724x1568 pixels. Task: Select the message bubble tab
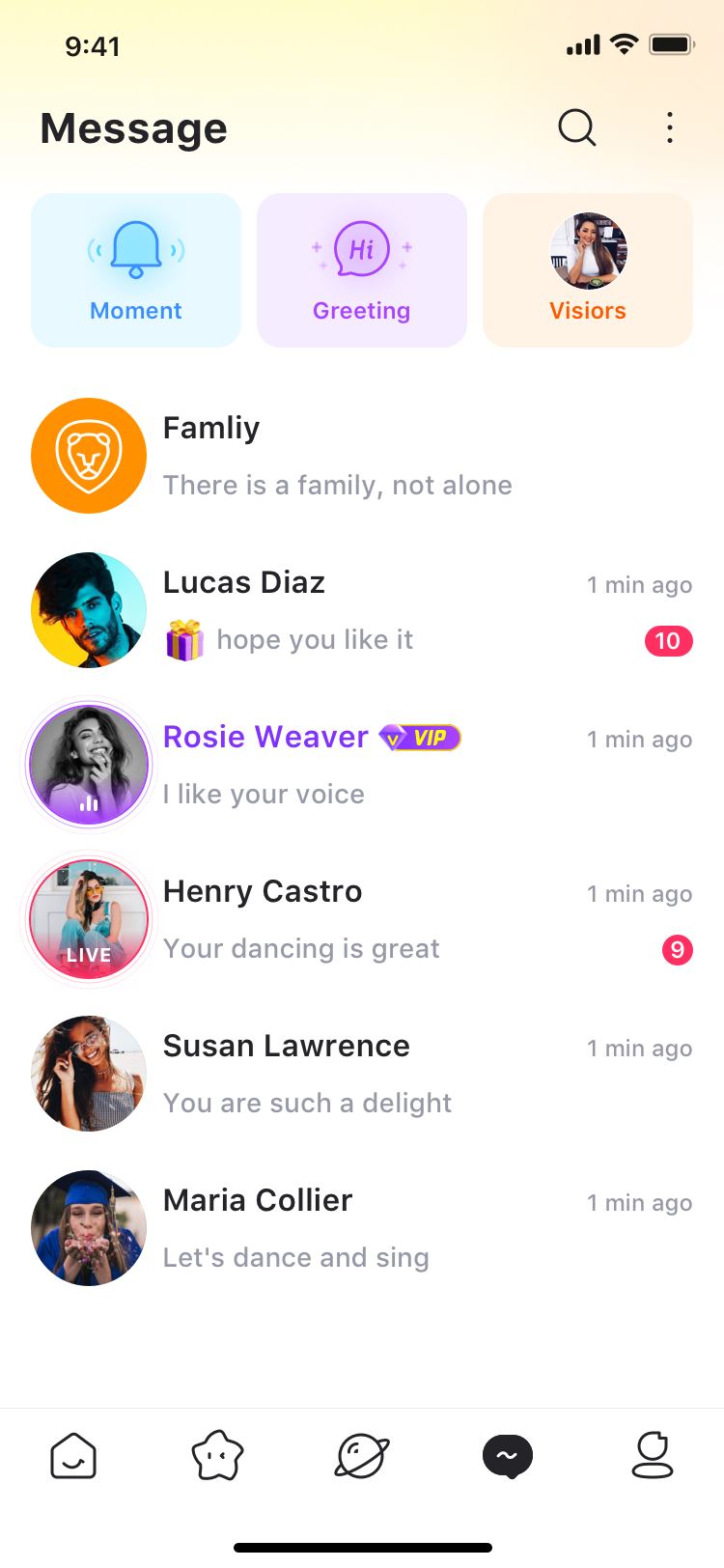pos(508,1456)
